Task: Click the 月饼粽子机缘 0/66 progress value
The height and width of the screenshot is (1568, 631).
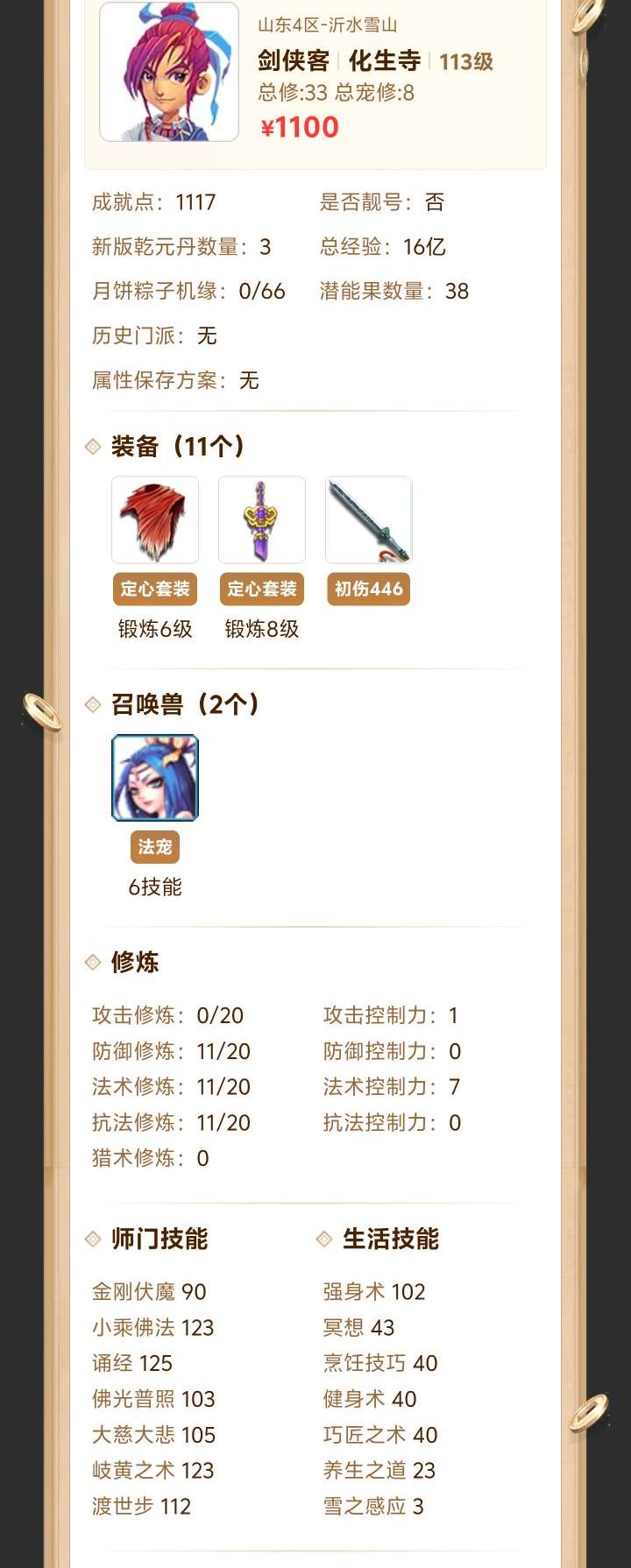Action: click(263, 291)
